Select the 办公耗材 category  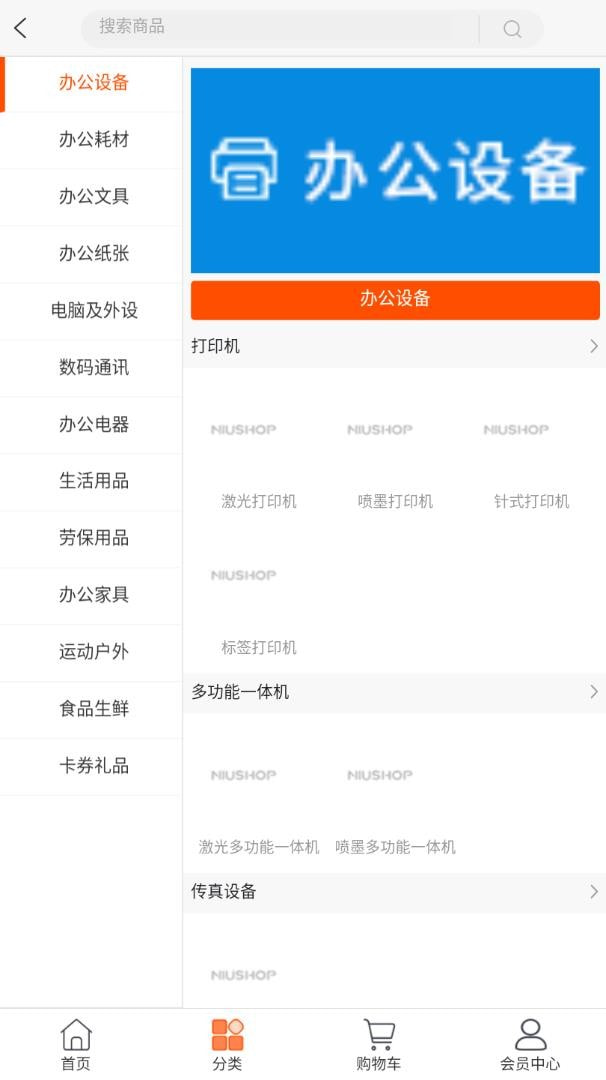coord(93,140)
